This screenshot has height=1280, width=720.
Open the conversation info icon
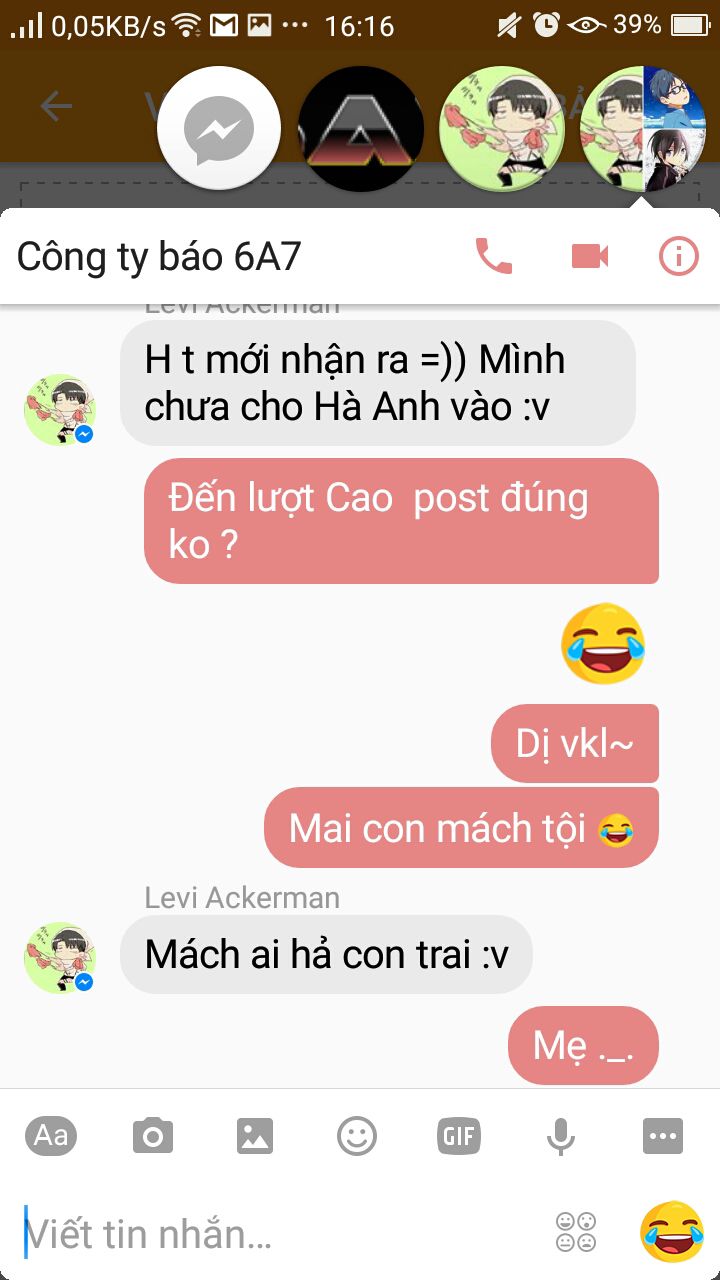[x=679, y=257]
